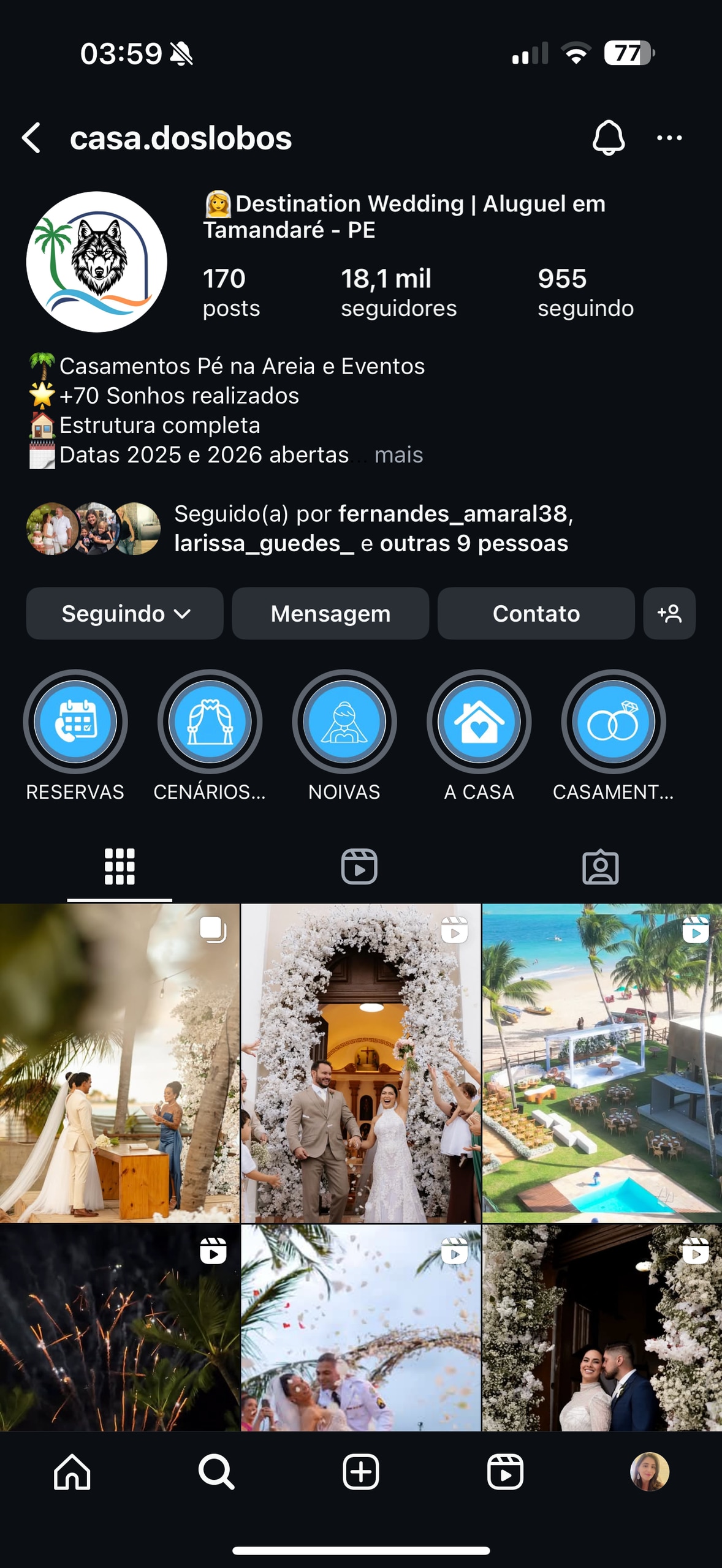
Task: Open the Seguindo dropdown button
Action: tap(124, 614)
